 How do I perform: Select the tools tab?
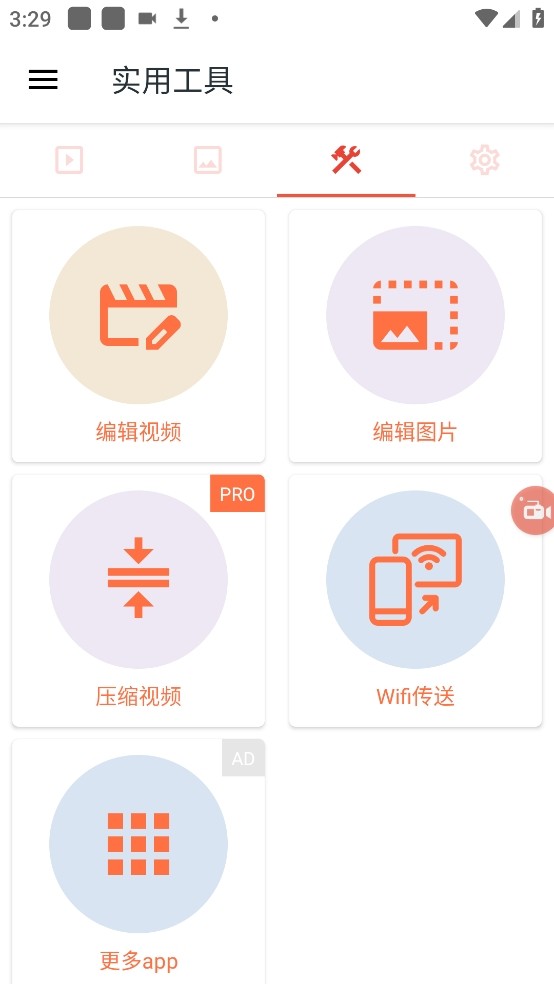click(x=346, y=160)
